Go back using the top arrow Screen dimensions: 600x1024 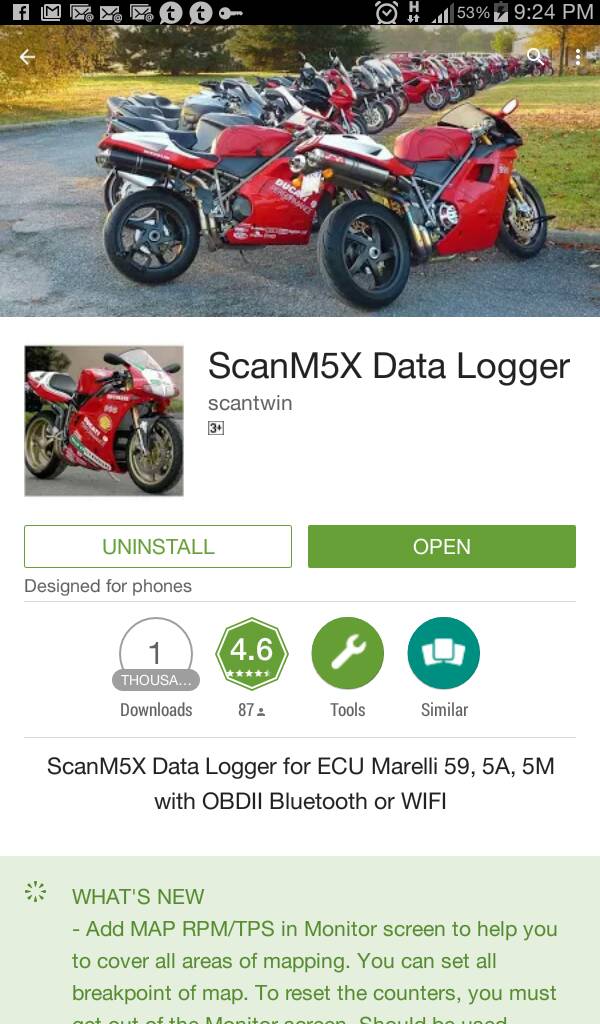pos(27,57)
